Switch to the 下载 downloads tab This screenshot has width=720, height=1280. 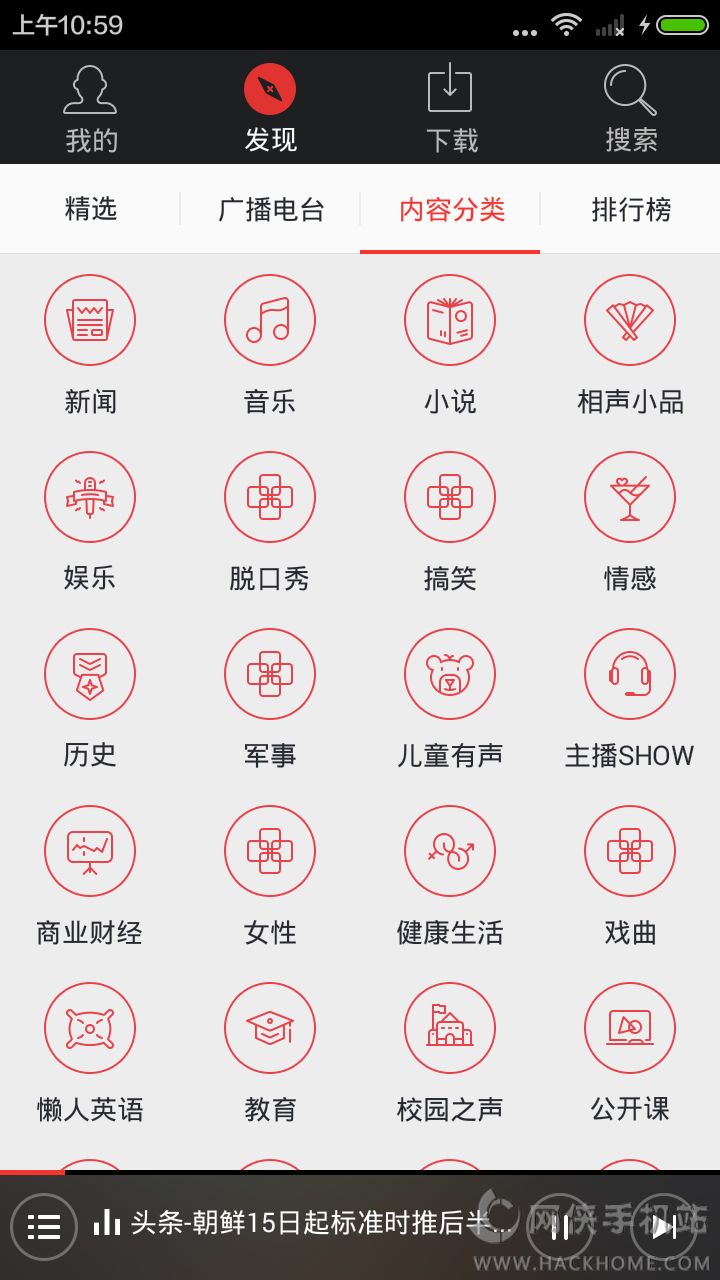pyautogui.click(x=450, y=108)
